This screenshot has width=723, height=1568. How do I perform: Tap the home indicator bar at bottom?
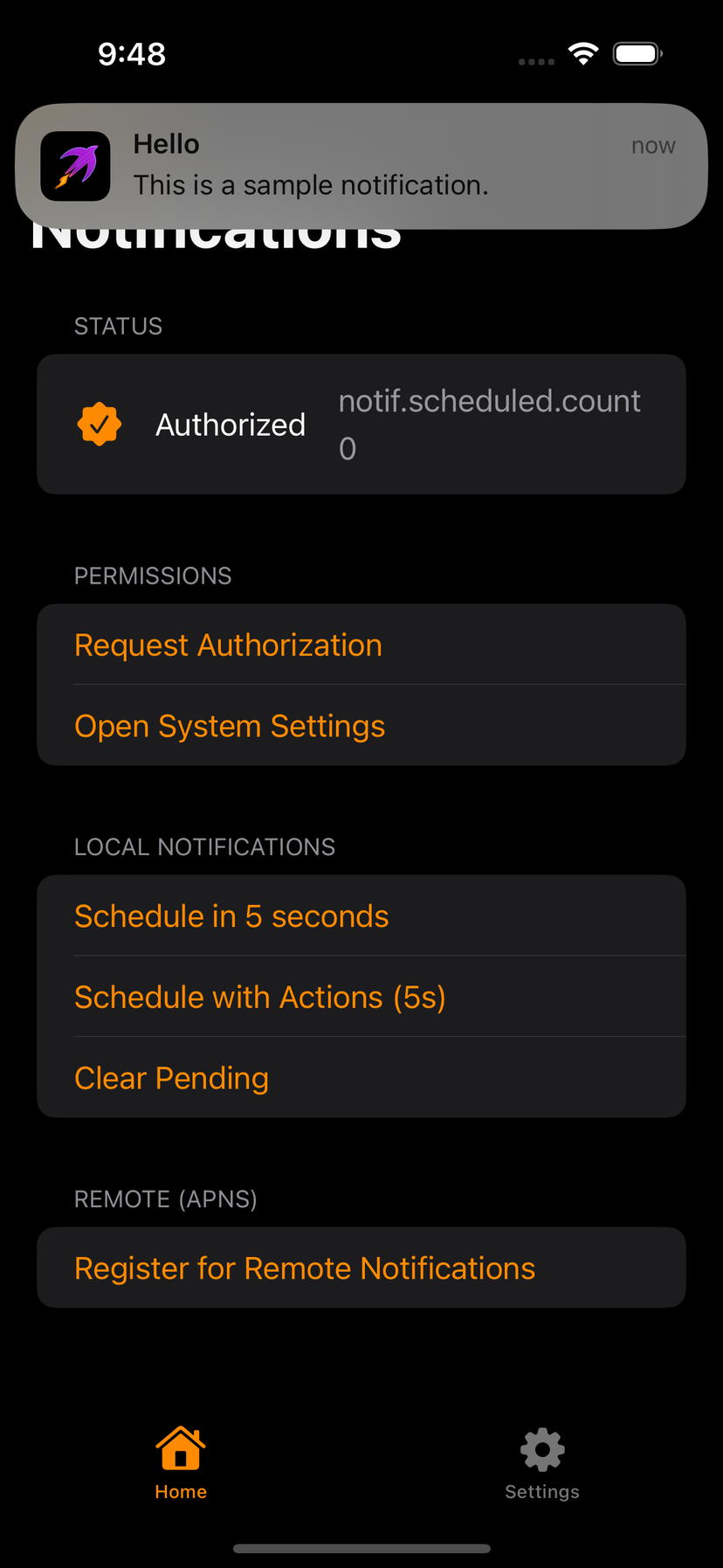coord(361,1548)
